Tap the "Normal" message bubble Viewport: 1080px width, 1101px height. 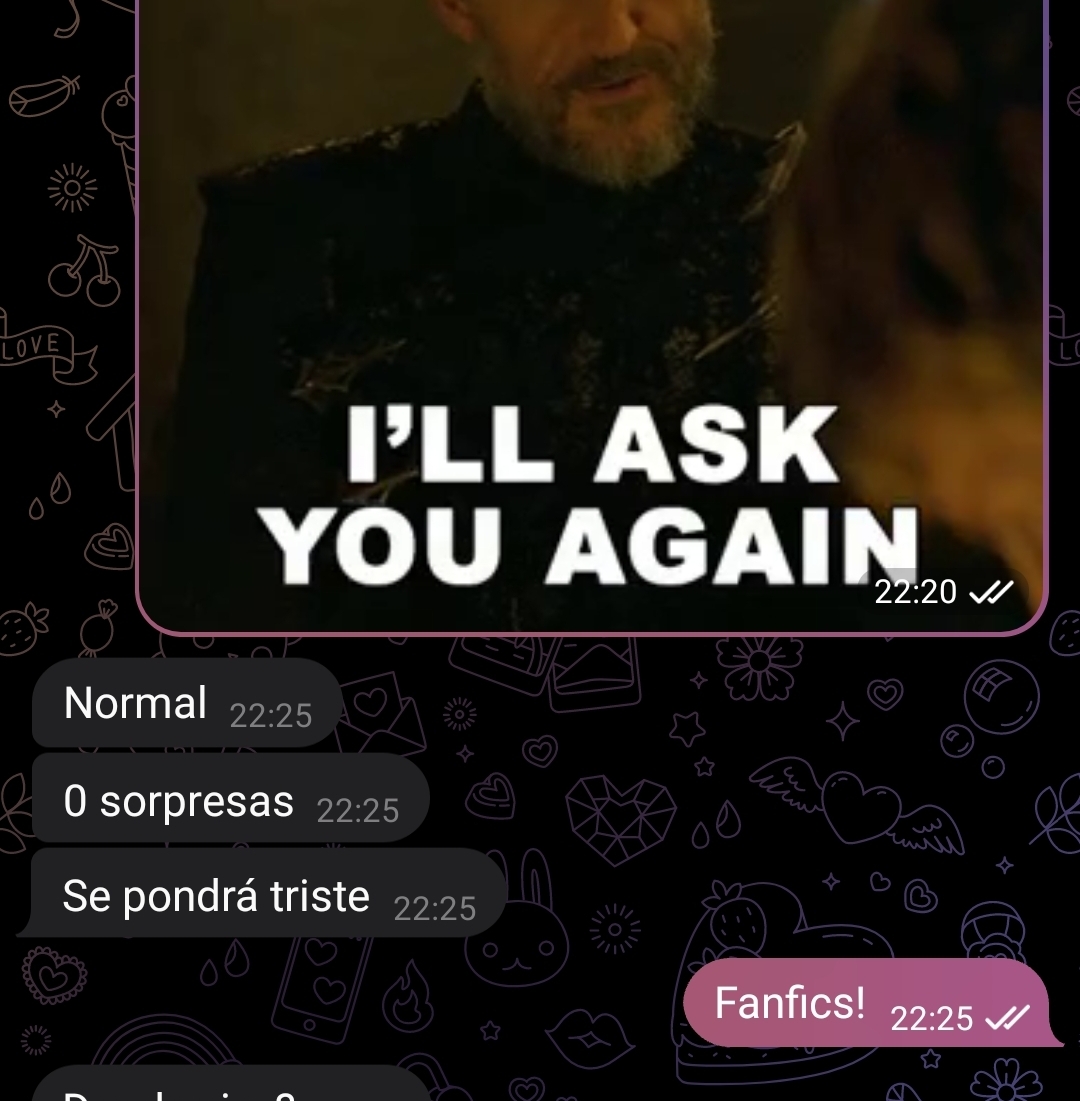click(186, 704)
